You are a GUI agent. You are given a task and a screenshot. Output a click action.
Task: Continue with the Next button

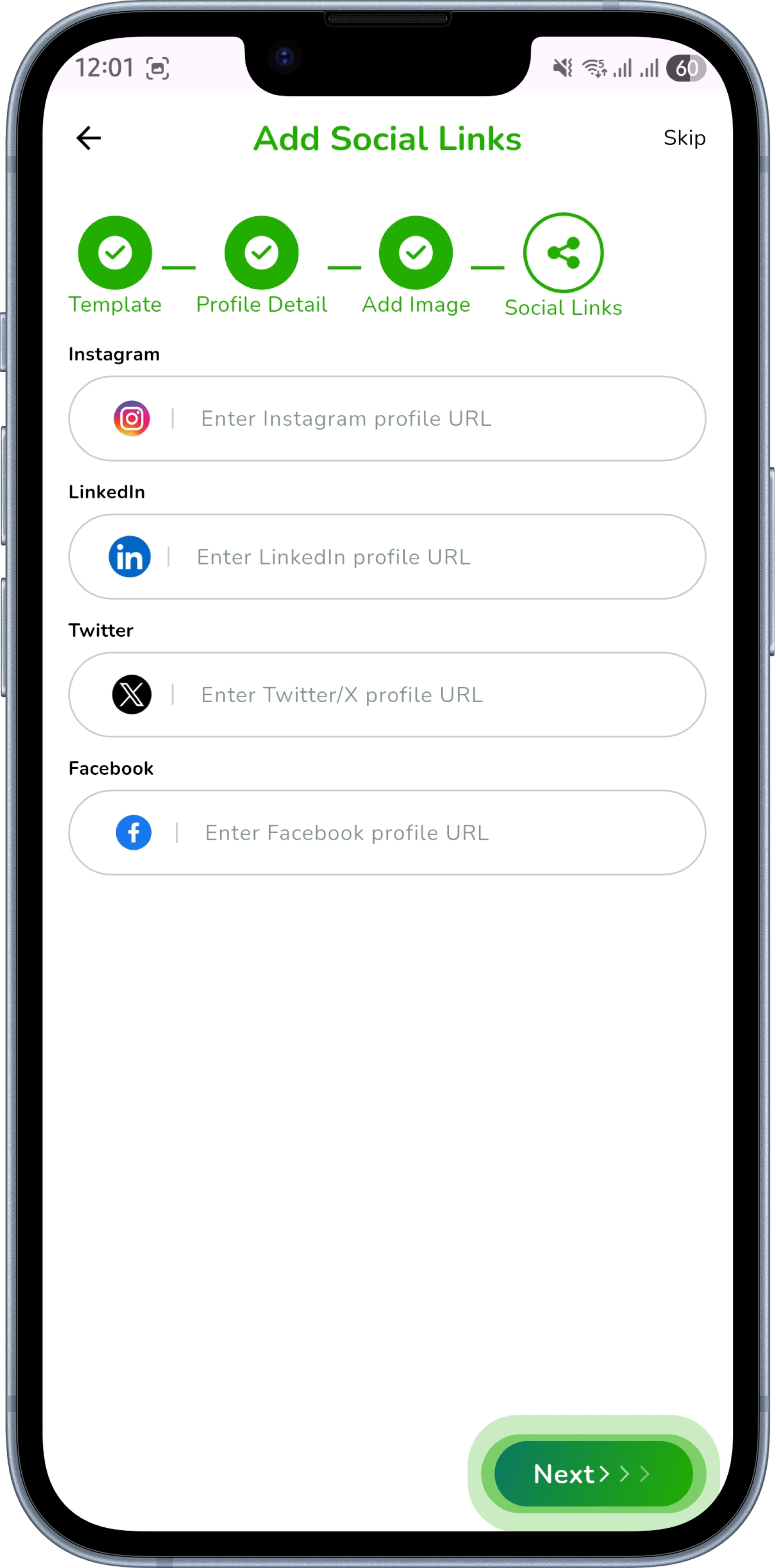click(593, 1474)
